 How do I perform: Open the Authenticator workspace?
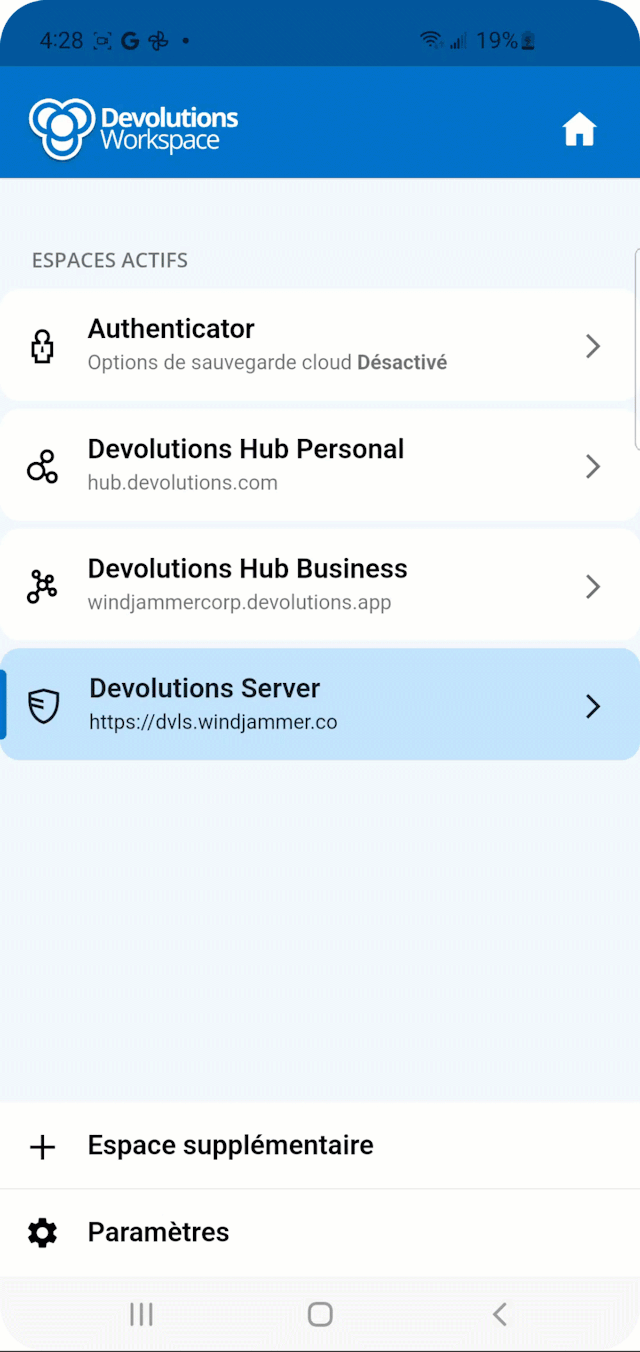click(x=318, y=345)
